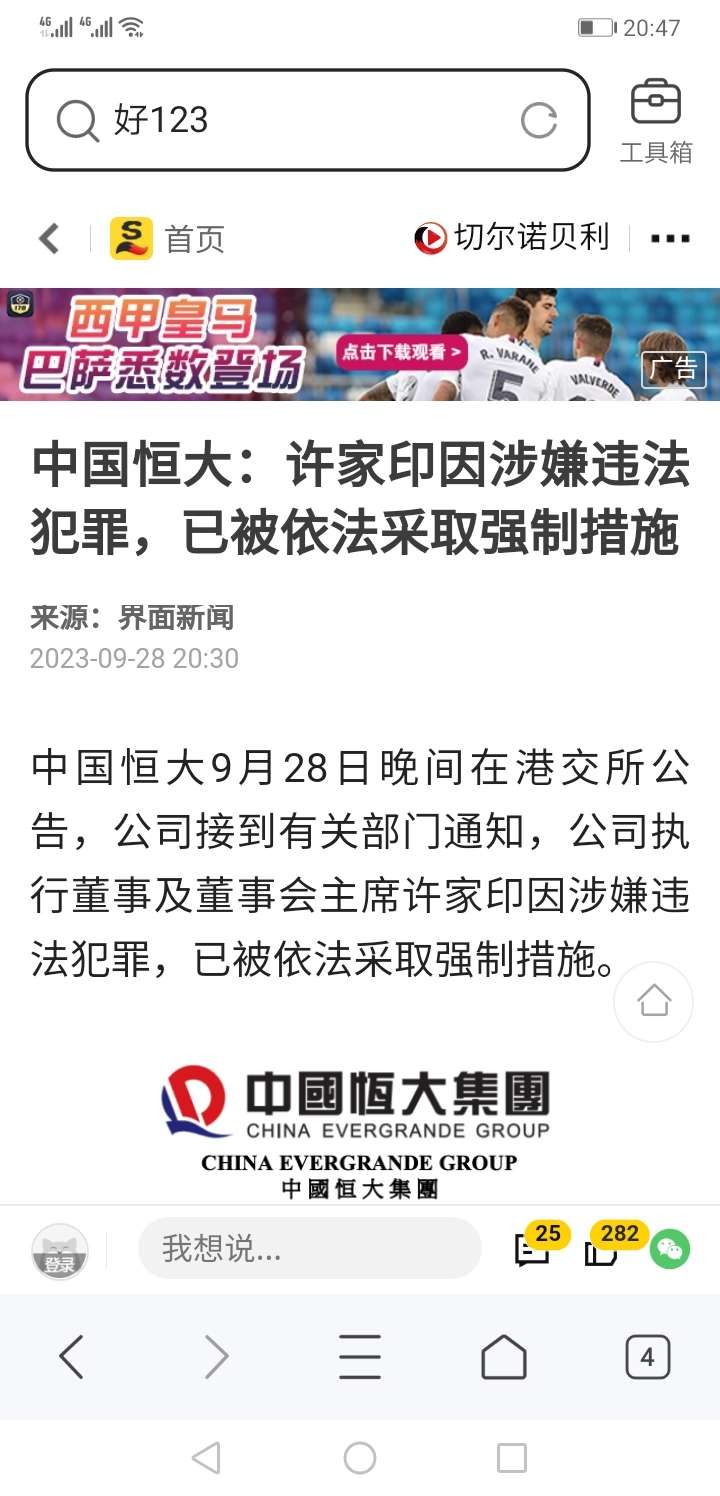
Task: Tap the system recent apps button
Action: tap(511, 1458)
